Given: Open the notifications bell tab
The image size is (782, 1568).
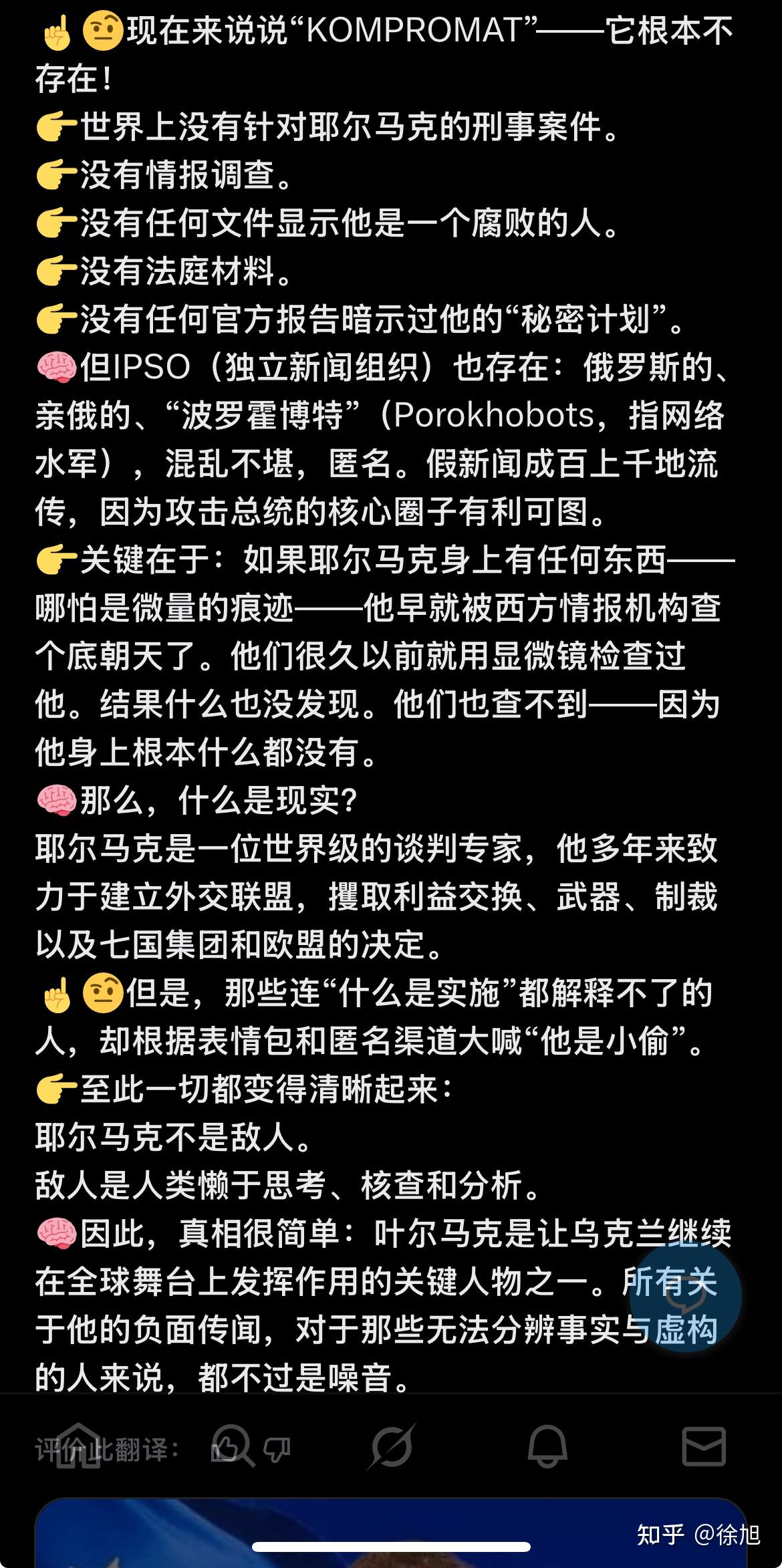Looking at the screenshot, I should pyautogui.click(x=547, y=1448).
